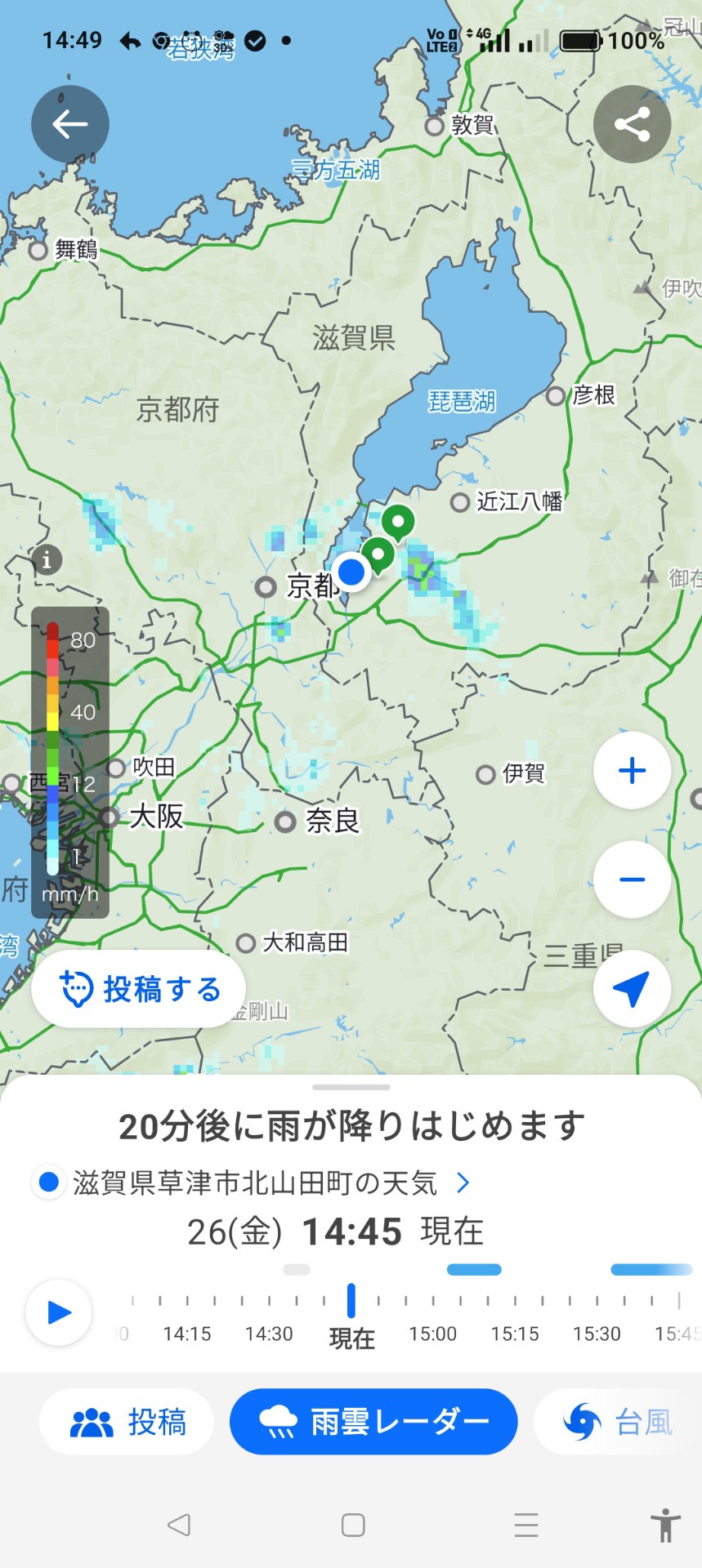Switch to the 投稿 tab
This screenshot has width=702, height=1568.
coord(127,1422)
